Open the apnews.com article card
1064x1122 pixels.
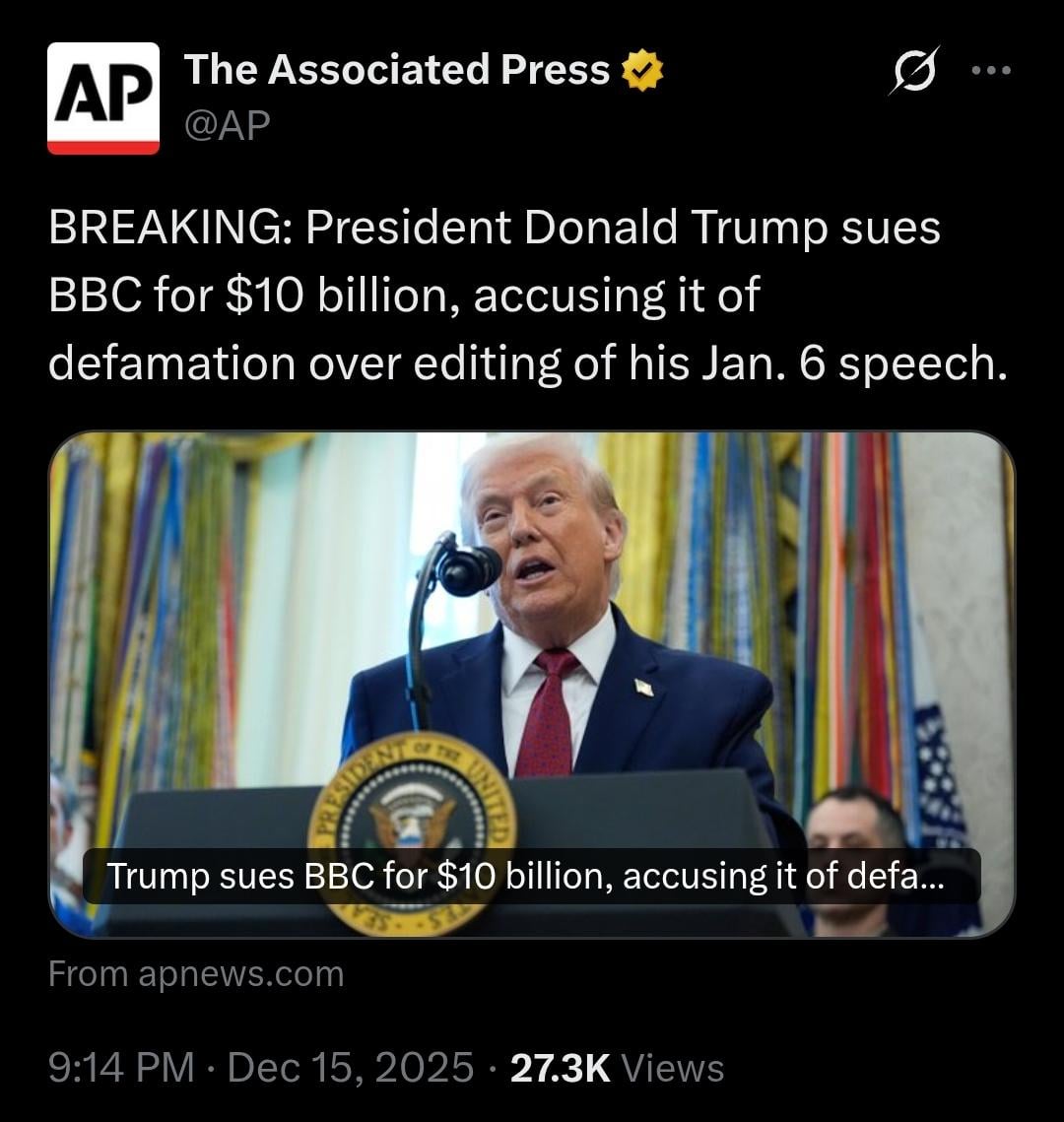pos(532,684)
